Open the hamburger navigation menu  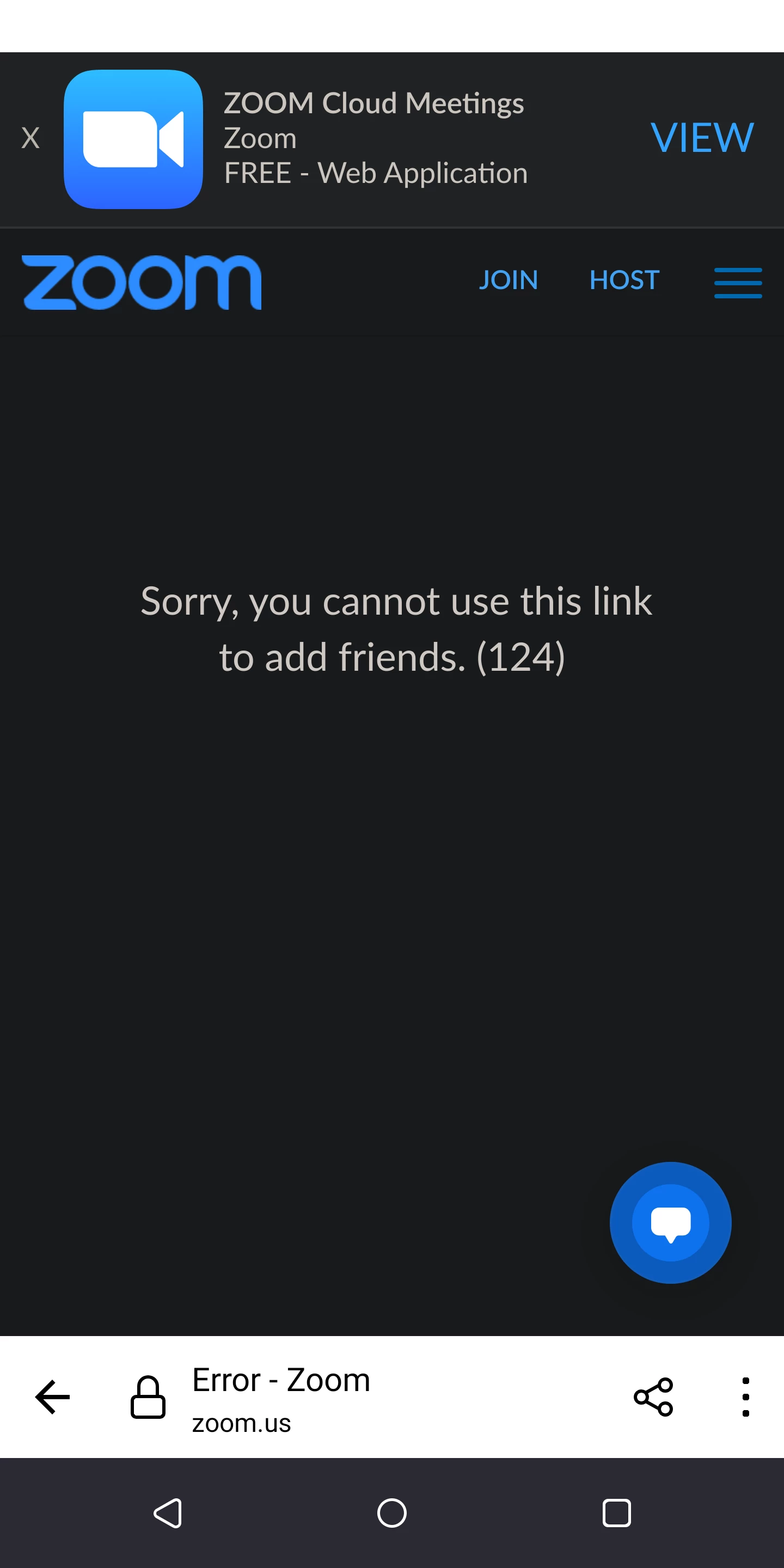pyautogui.click(x=738, y=283)
